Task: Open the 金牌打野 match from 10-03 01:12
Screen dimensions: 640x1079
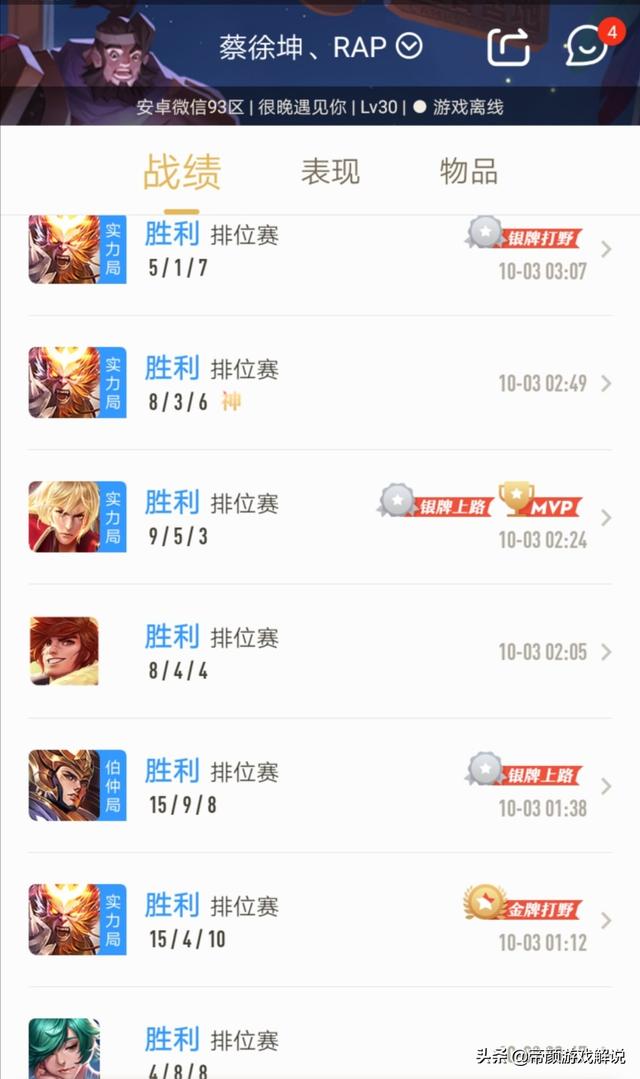Action: coord(320,920)
